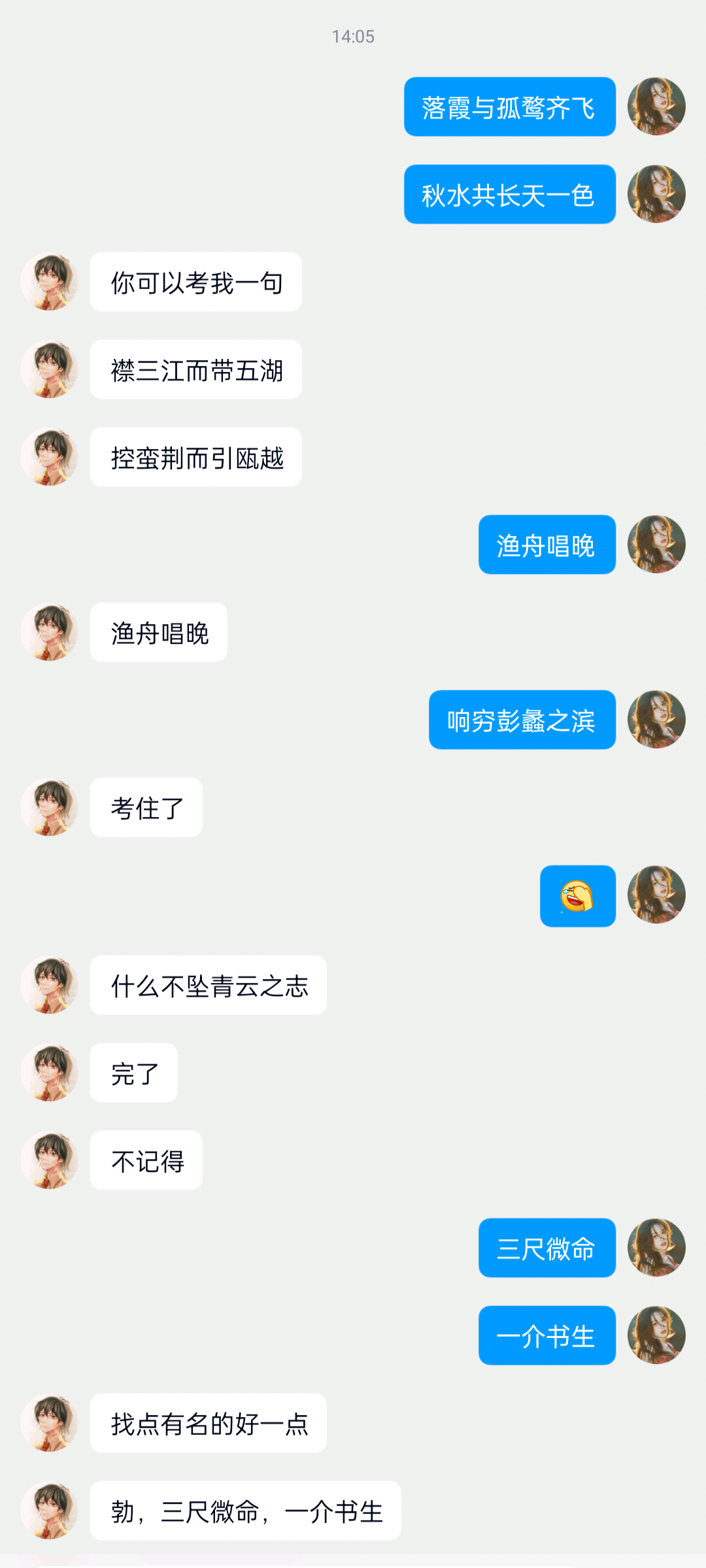This screenshot has width=706, height=1568.
Task: Open the sender's avatar beside "你可以考我一句"
Action: 49,282
